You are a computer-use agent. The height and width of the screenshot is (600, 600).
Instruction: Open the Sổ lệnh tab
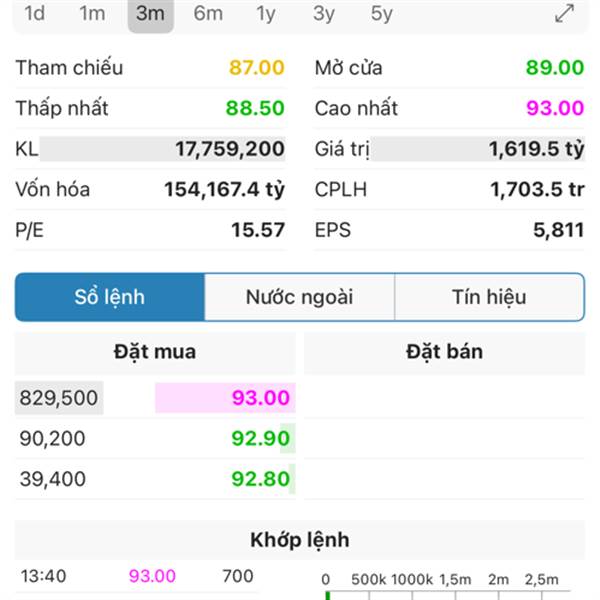110,297
